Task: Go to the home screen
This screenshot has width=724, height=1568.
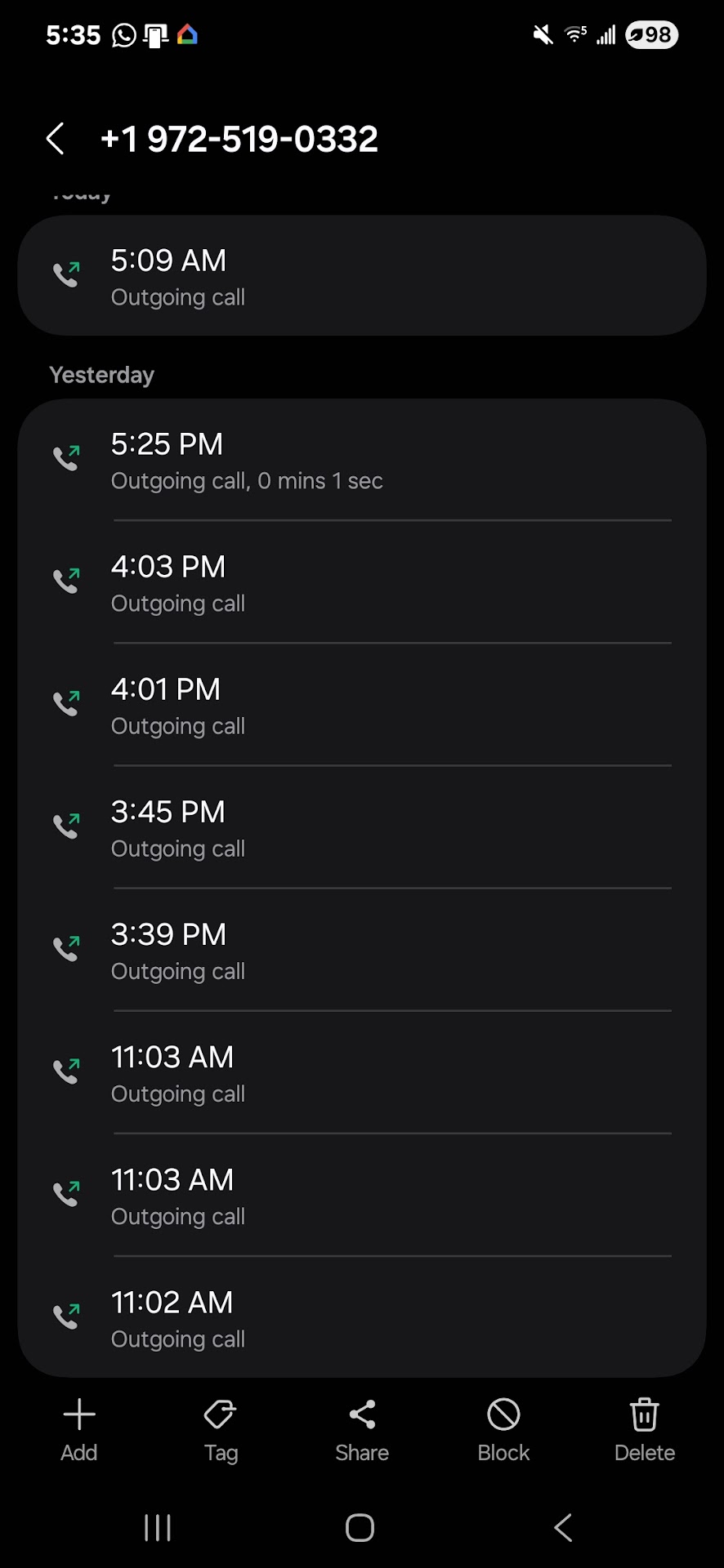Action: 360,1527
